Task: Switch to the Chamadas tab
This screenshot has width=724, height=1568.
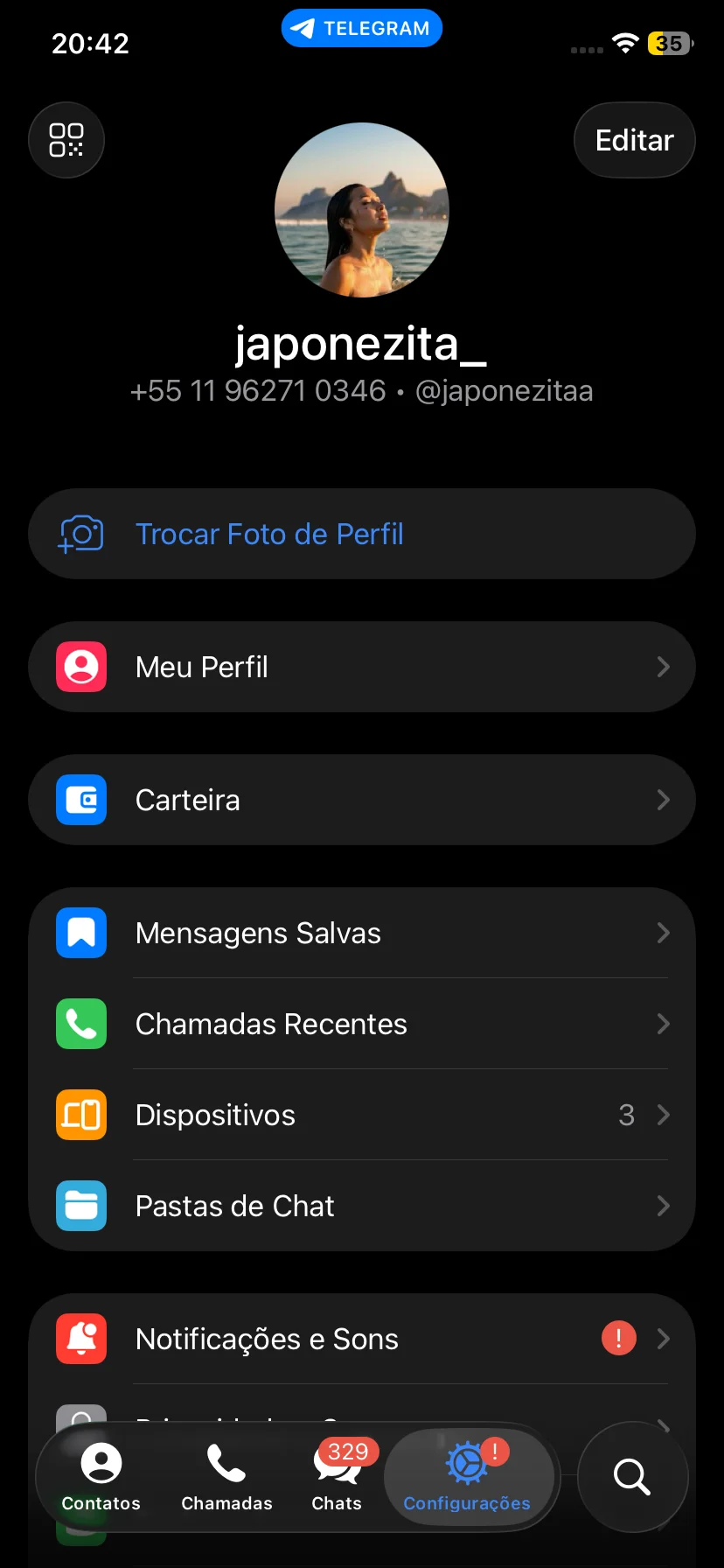Action: pyautogui.click(x=226, y=1477)
